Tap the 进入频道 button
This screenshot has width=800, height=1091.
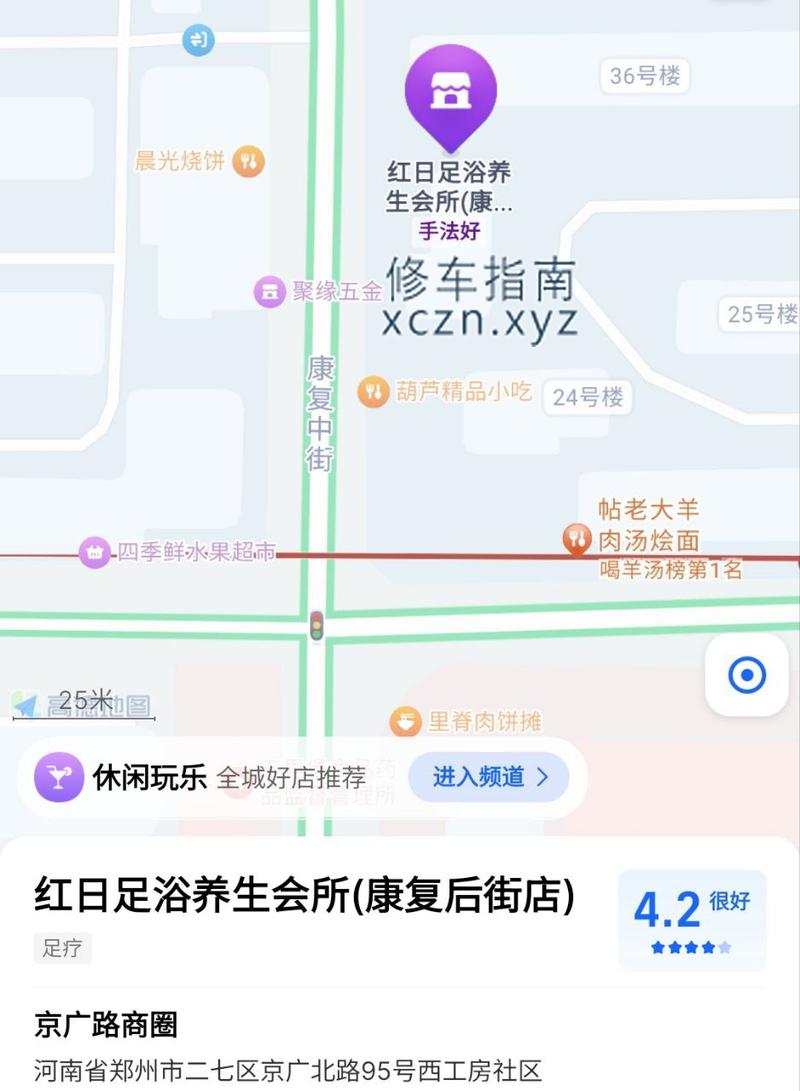(x=489, y=777)
